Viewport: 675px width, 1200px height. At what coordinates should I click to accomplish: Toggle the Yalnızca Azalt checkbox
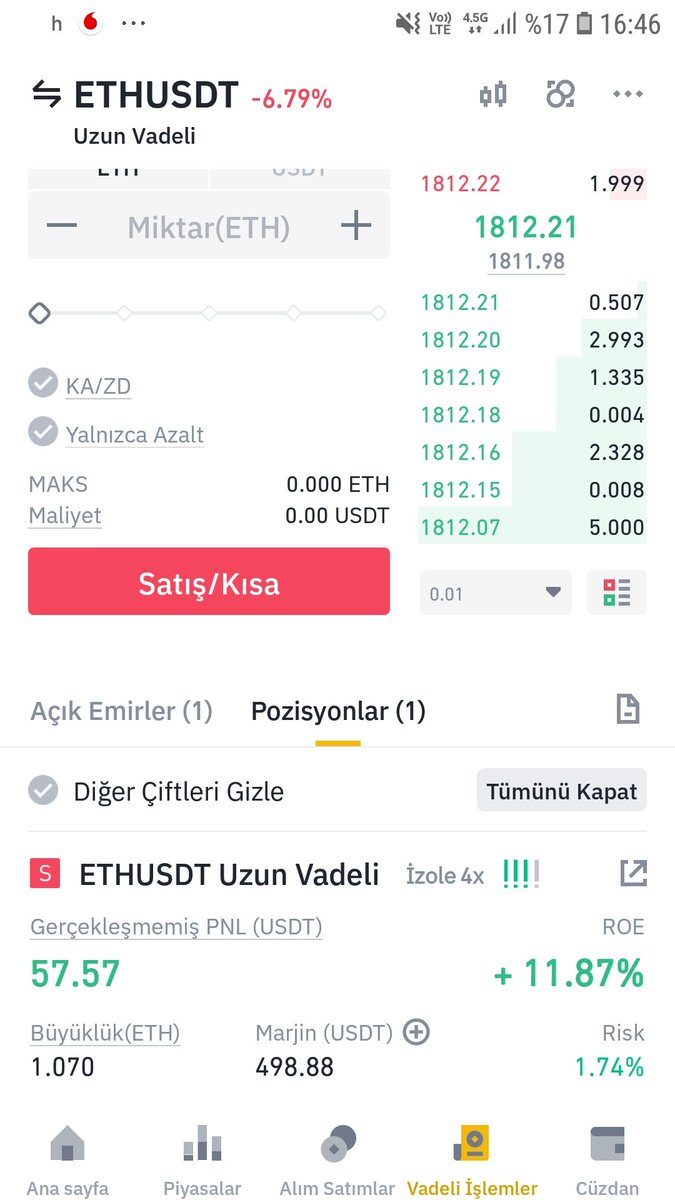[43, 432]
